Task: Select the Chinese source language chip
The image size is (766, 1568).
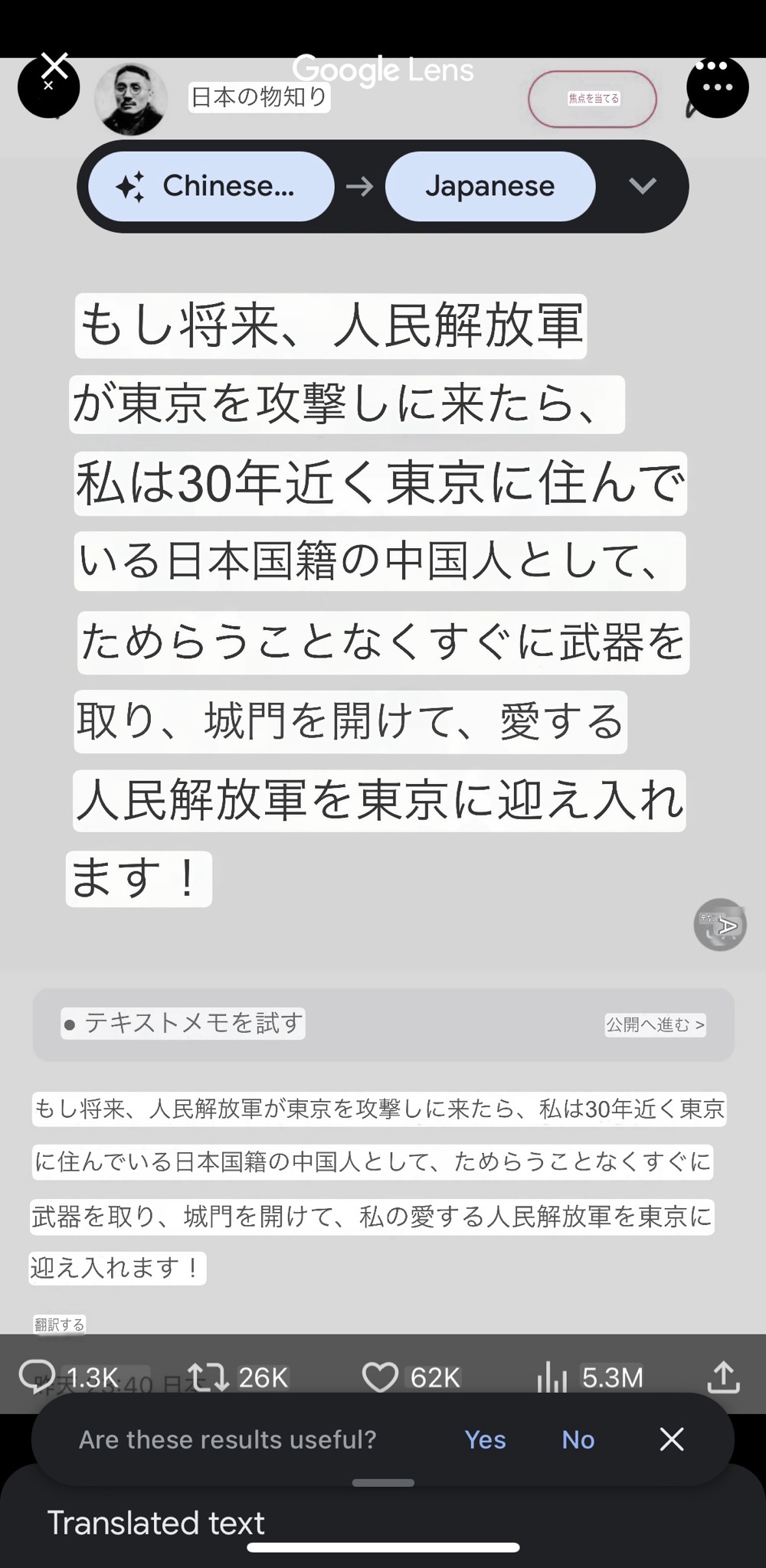Action: [211, 186]
